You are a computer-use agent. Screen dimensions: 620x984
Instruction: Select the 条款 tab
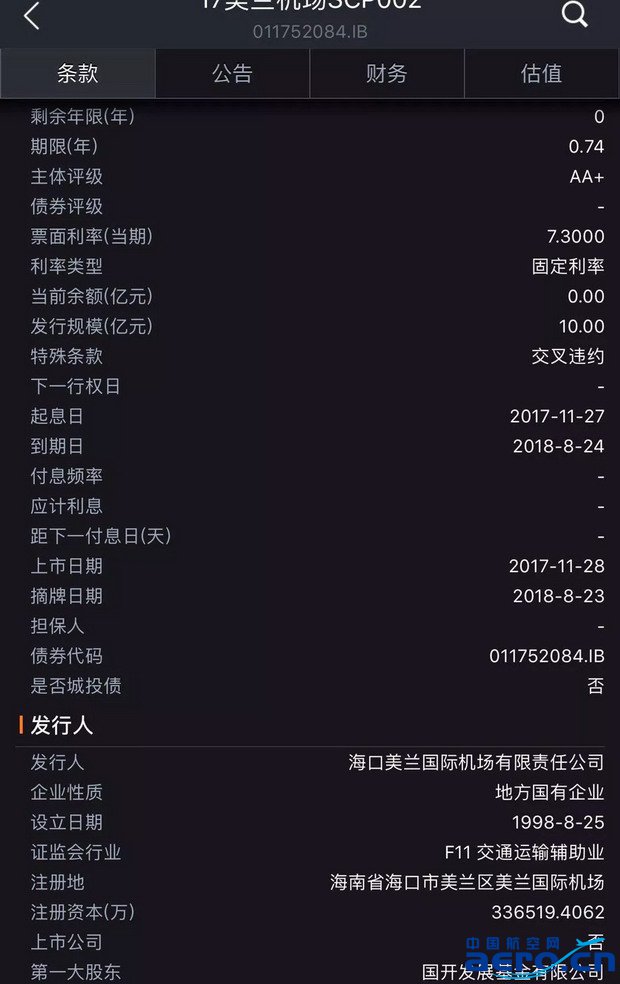coord(78,74)
